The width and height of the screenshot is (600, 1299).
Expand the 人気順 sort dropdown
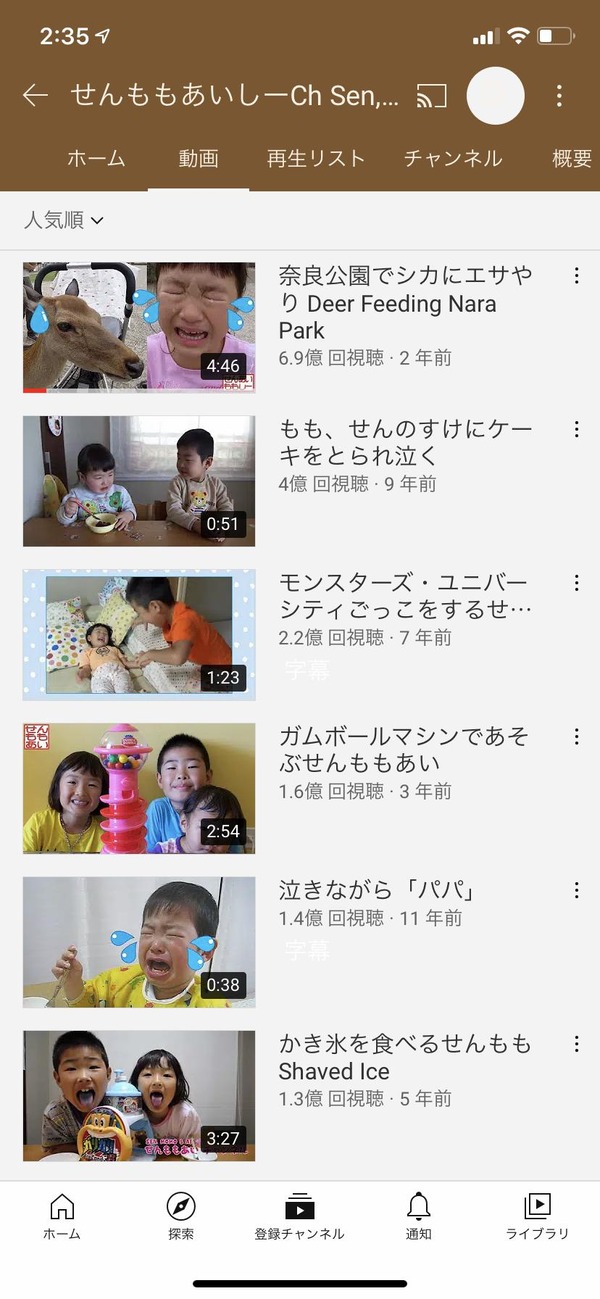[63, 220]
